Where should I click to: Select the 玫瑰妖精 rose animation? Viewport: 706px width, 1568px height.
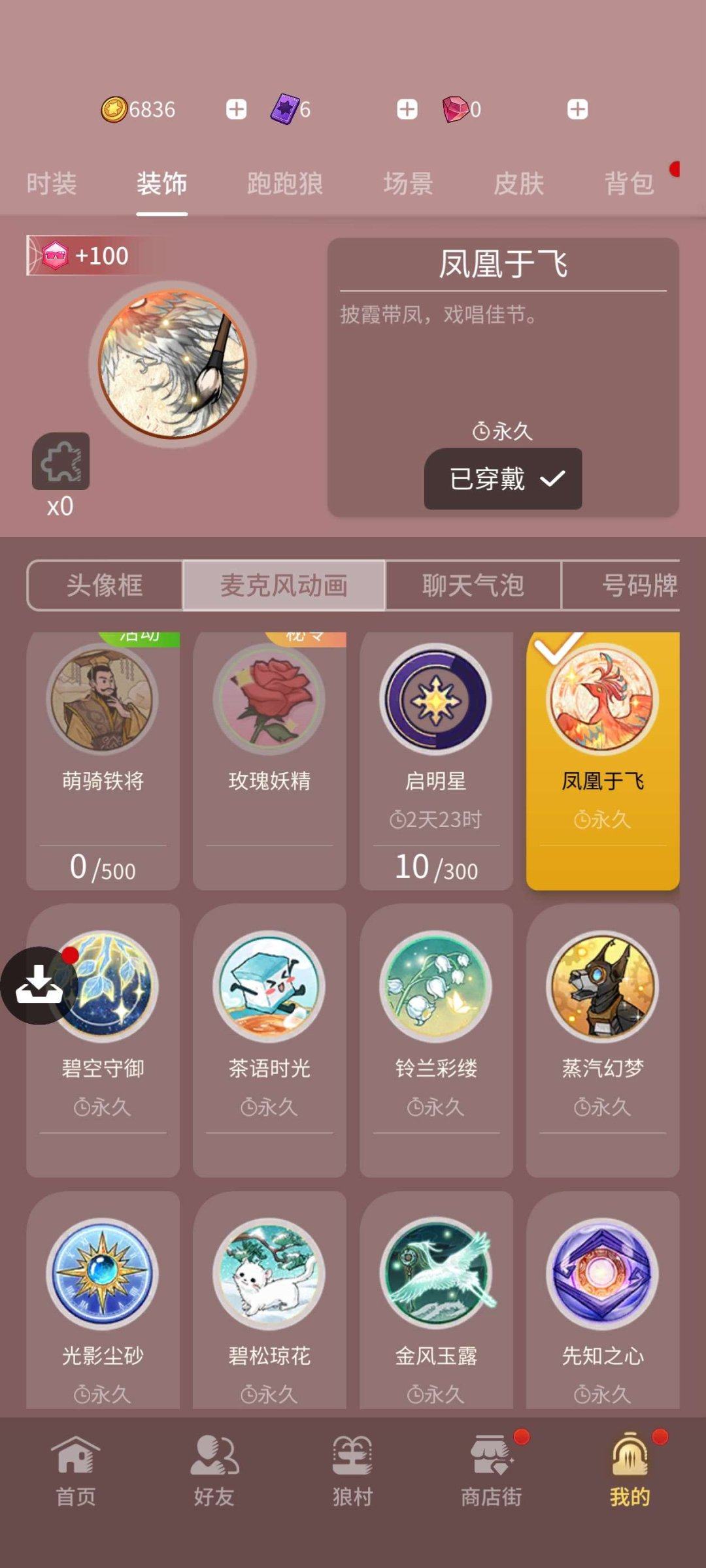pos(268,699)
